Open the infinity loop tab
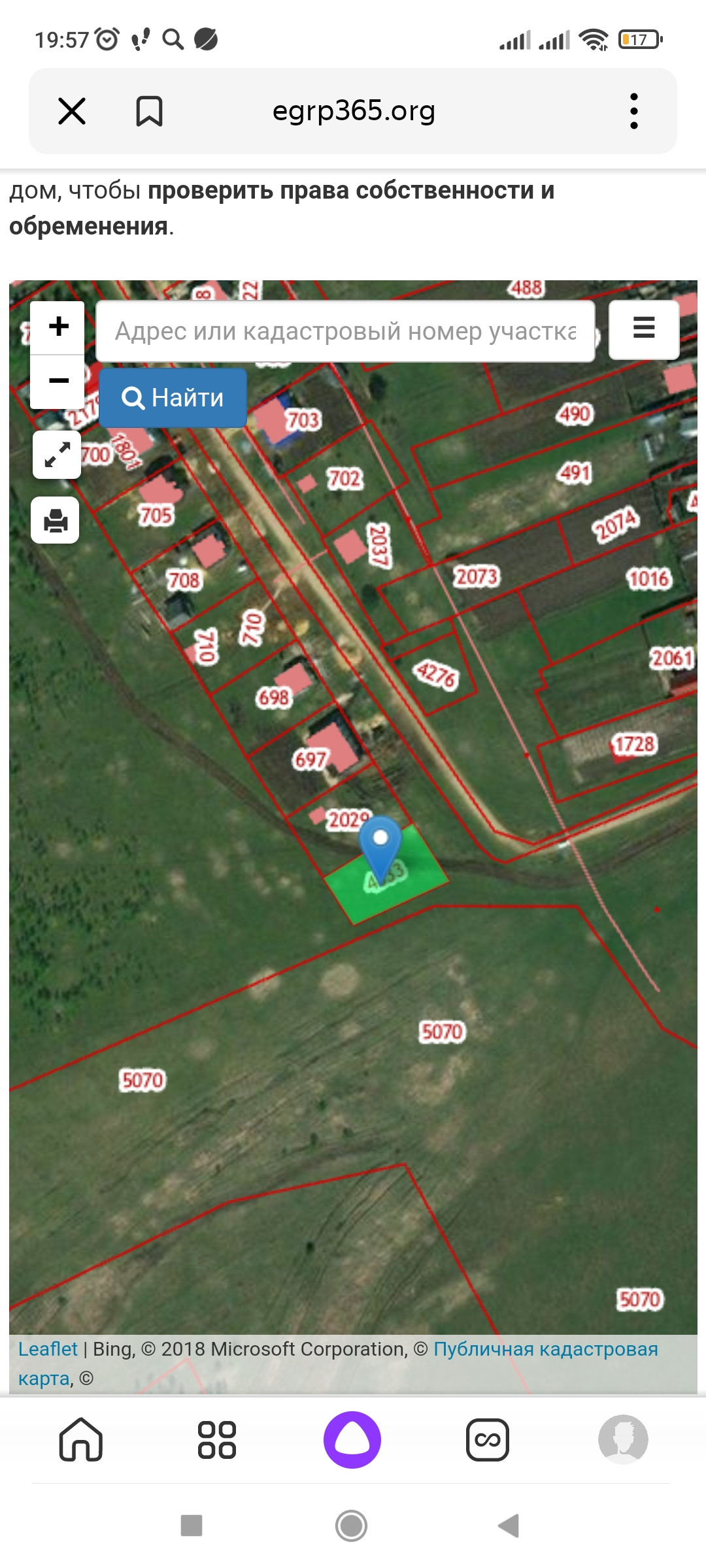 pos(488,1439)
